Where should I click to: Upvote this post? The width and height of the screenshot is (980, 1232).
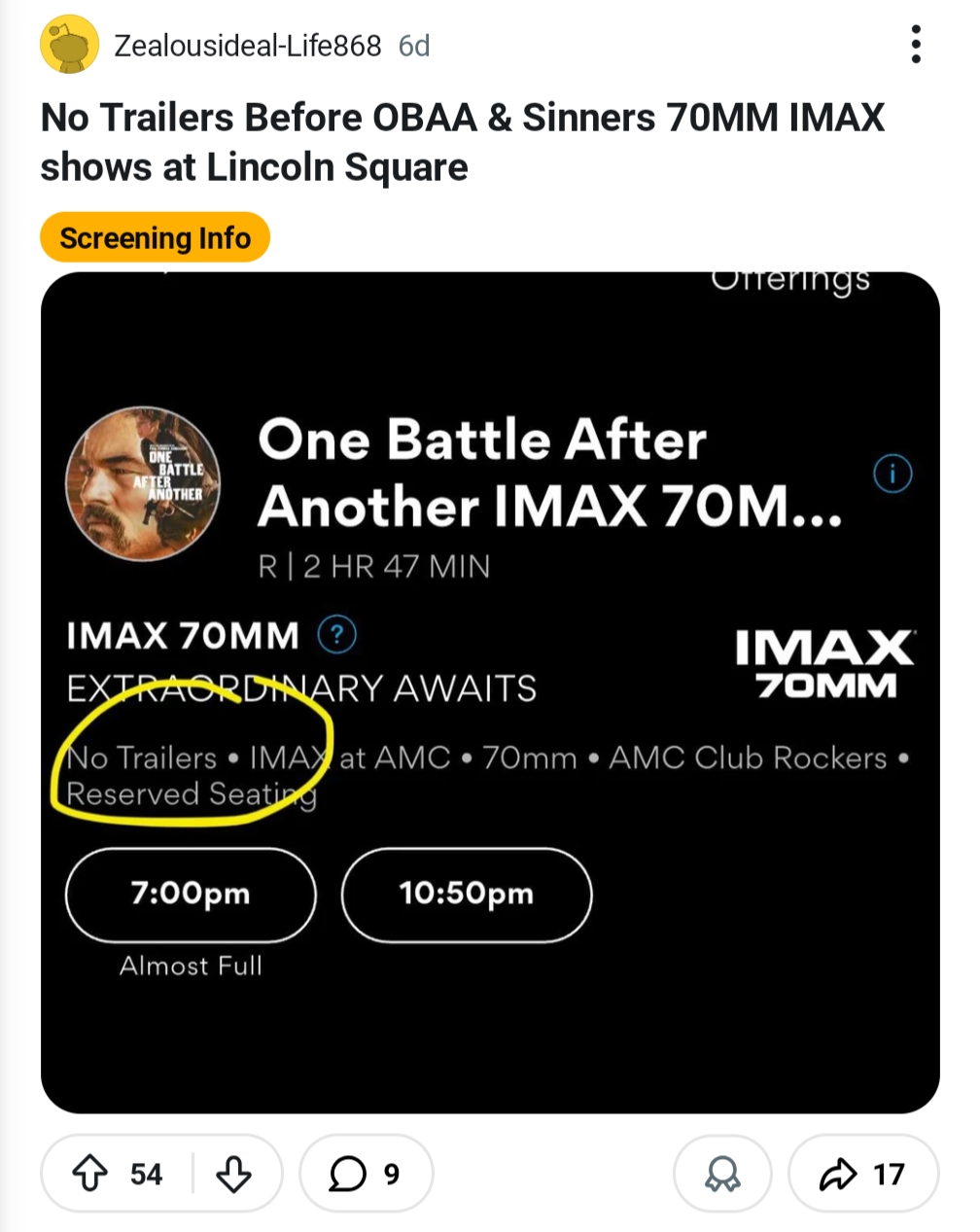(x=90, y=1174)
